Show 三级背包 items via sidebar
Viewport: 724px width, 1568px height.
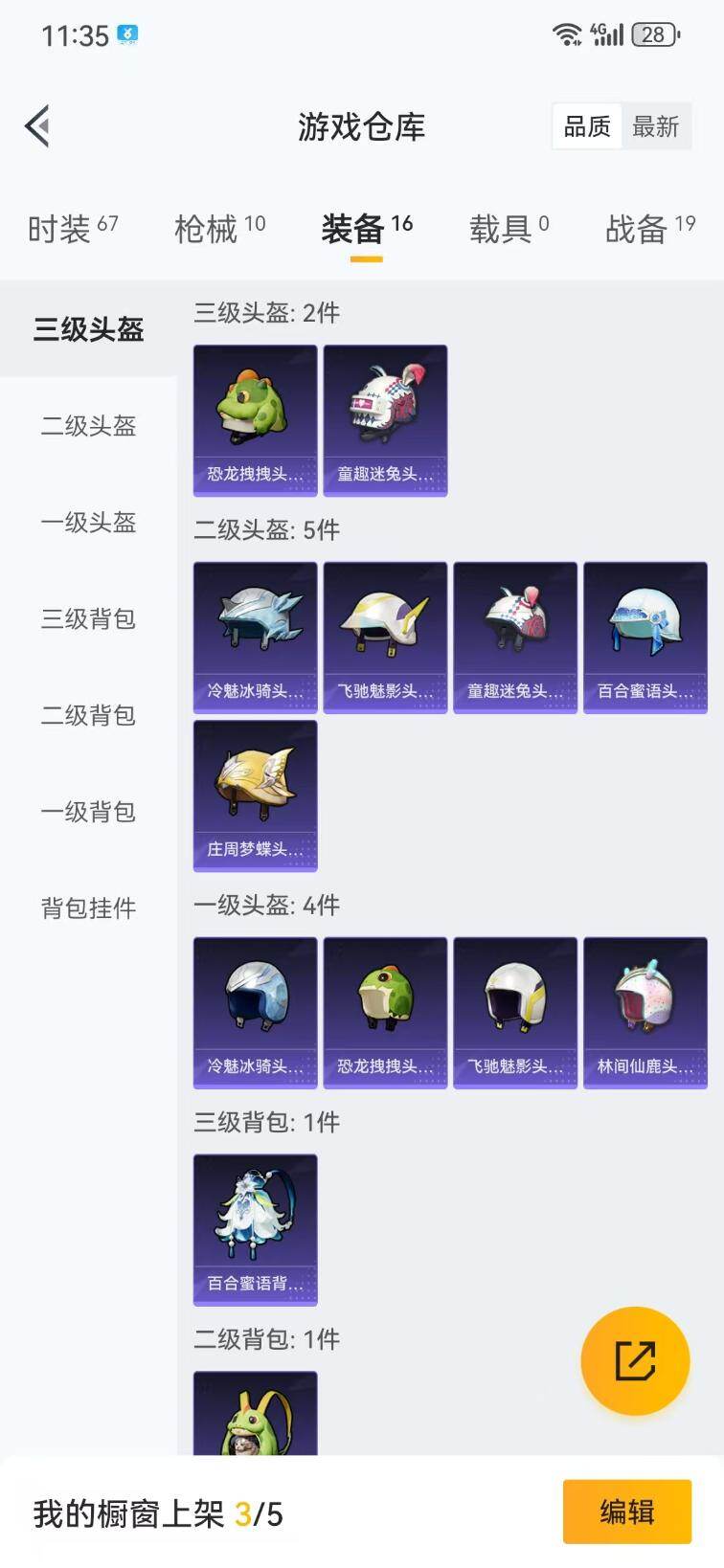click(89, 620)
